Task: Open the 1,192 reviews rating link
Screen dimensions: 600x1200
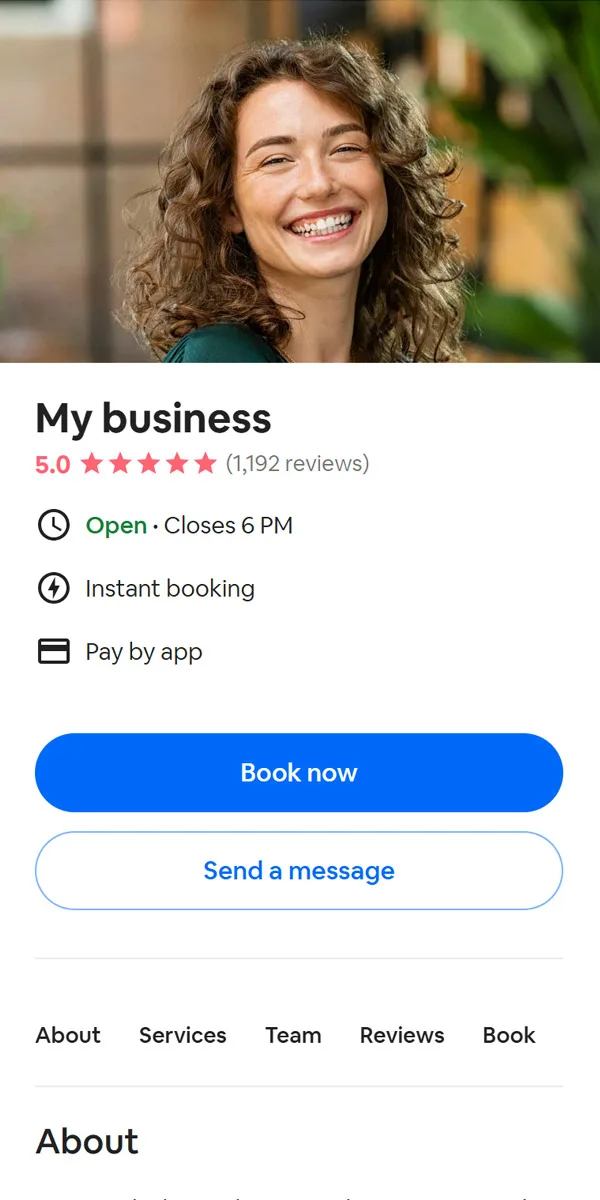Action: click(297, 464)
